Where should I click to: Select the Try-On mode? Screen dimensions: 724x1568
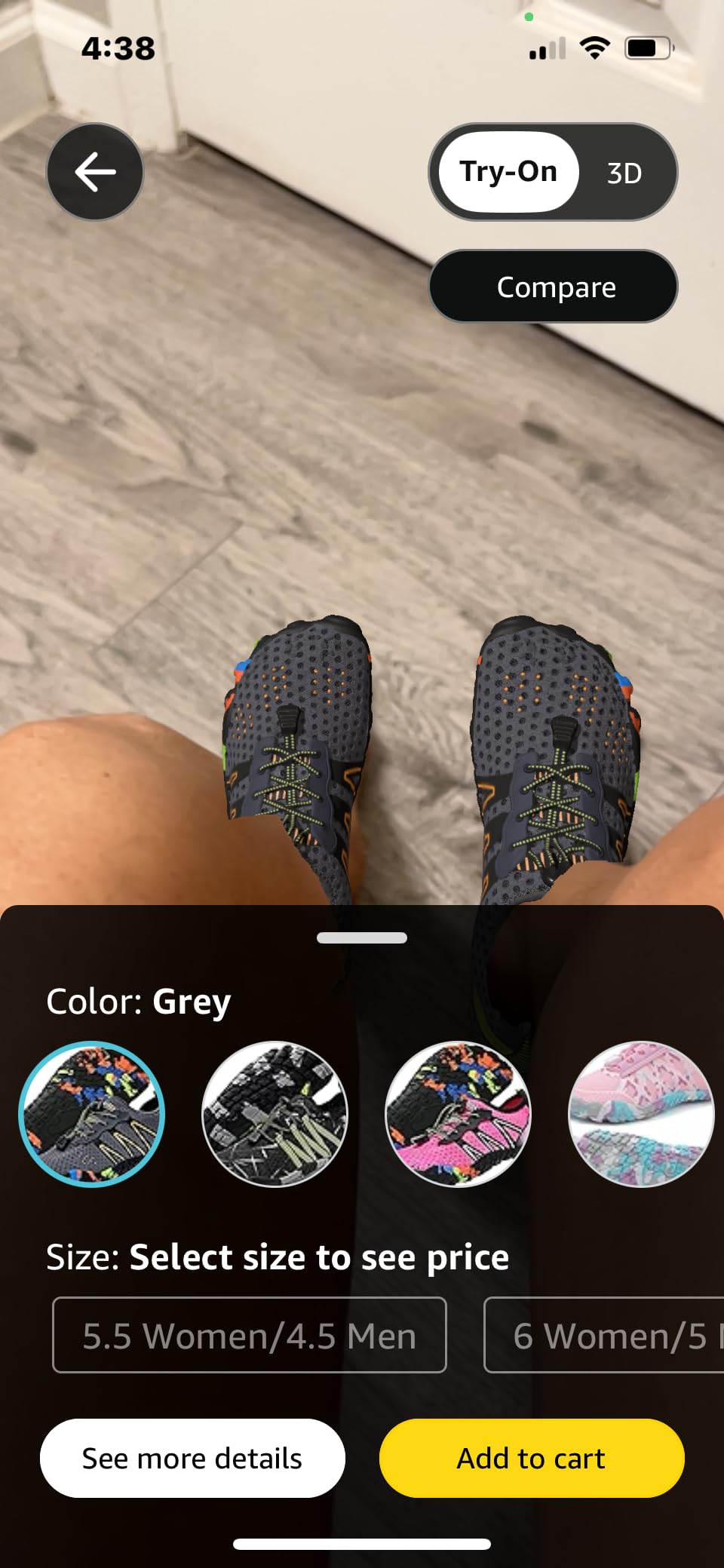(x=508, y=172)
